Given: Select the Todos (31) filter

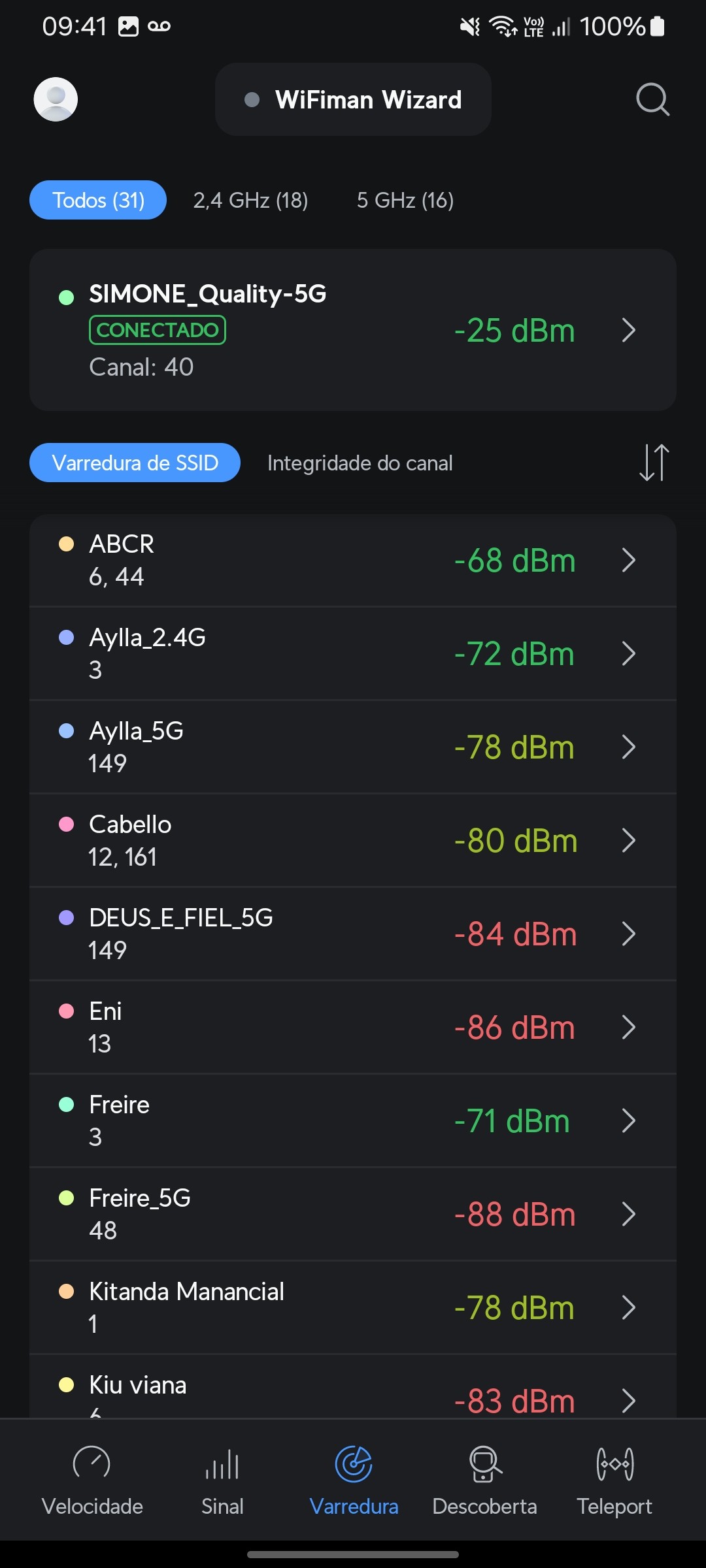Looking at the screenshot, I should tap(98, 200).
